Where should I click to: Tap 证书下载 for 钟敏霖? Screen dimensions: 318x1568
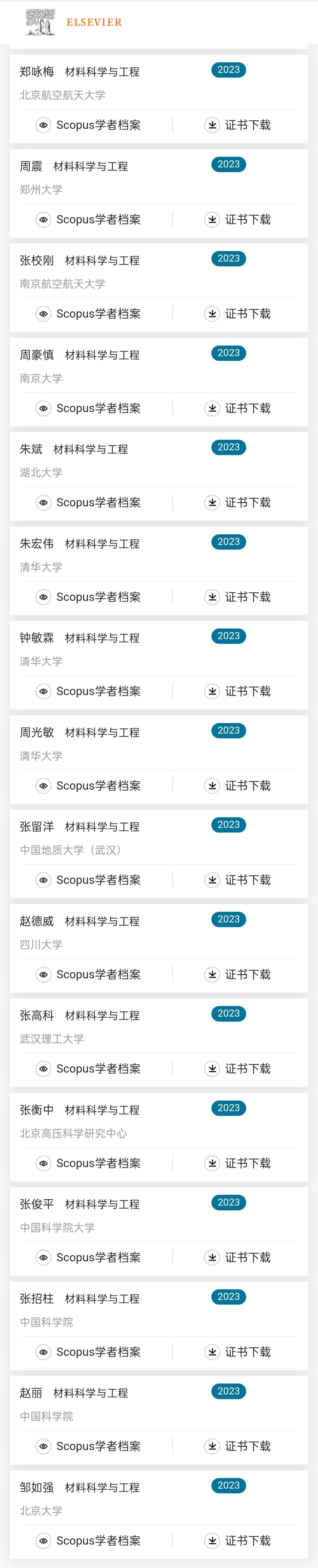click(238, 691)
